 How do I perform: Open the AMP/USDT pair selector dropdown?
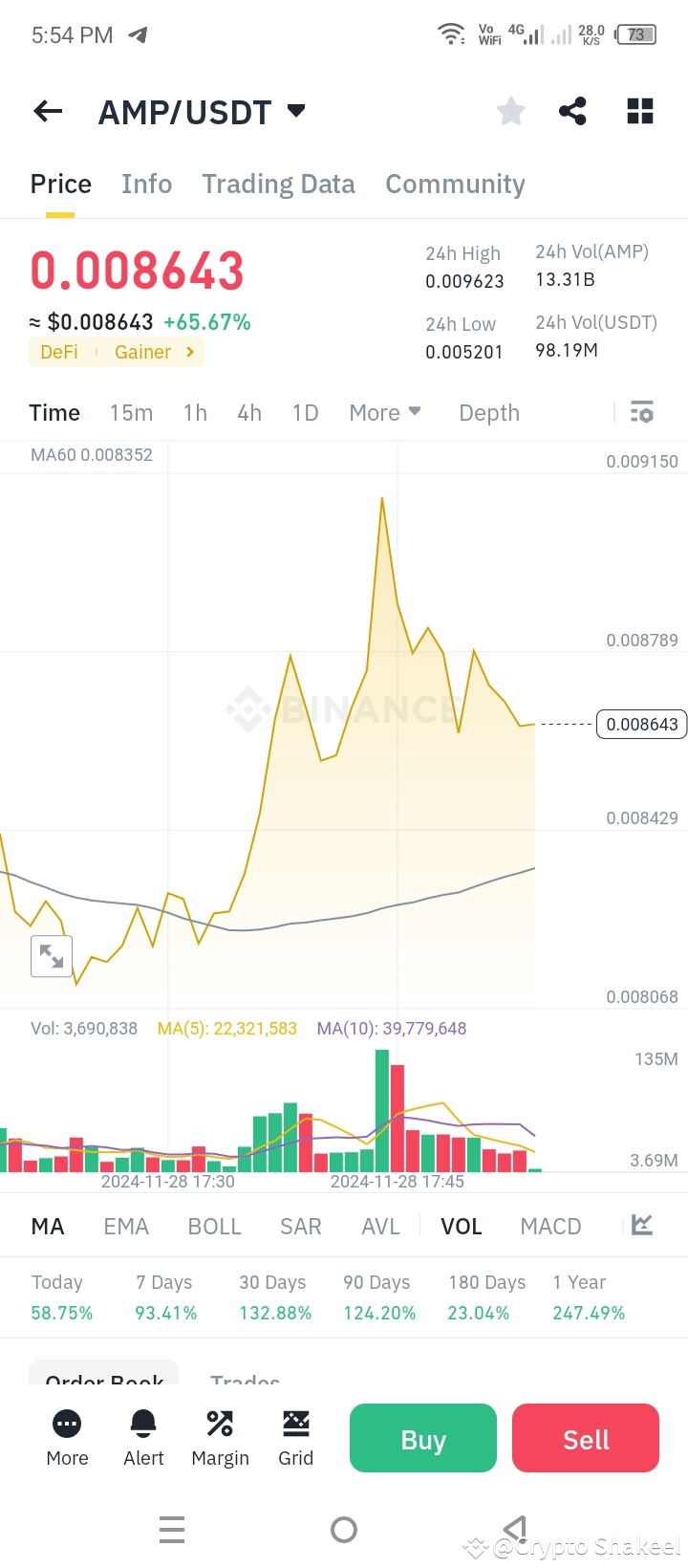(x=204, y=111)
